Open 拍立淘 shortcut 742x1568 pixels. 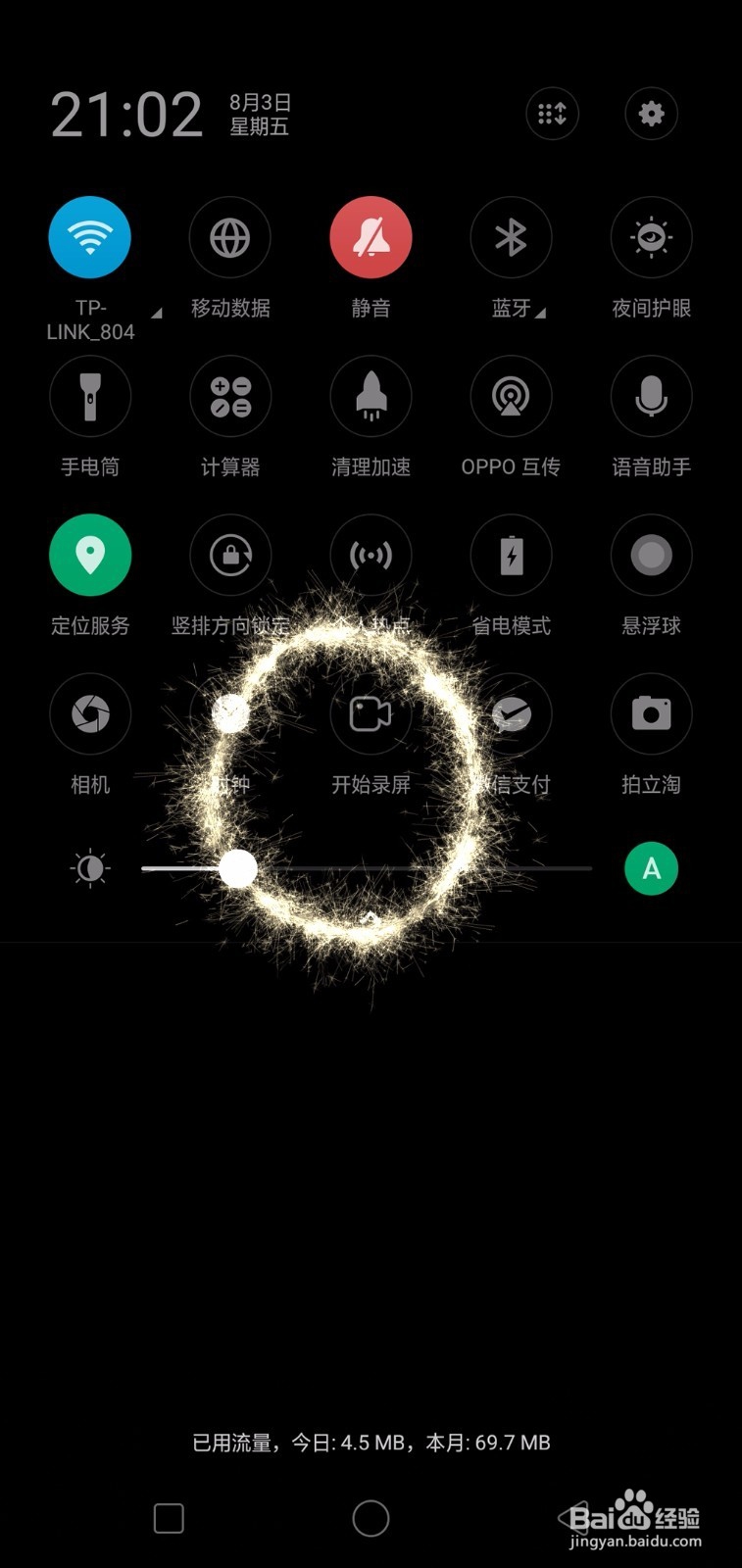(x=651, y=714)
